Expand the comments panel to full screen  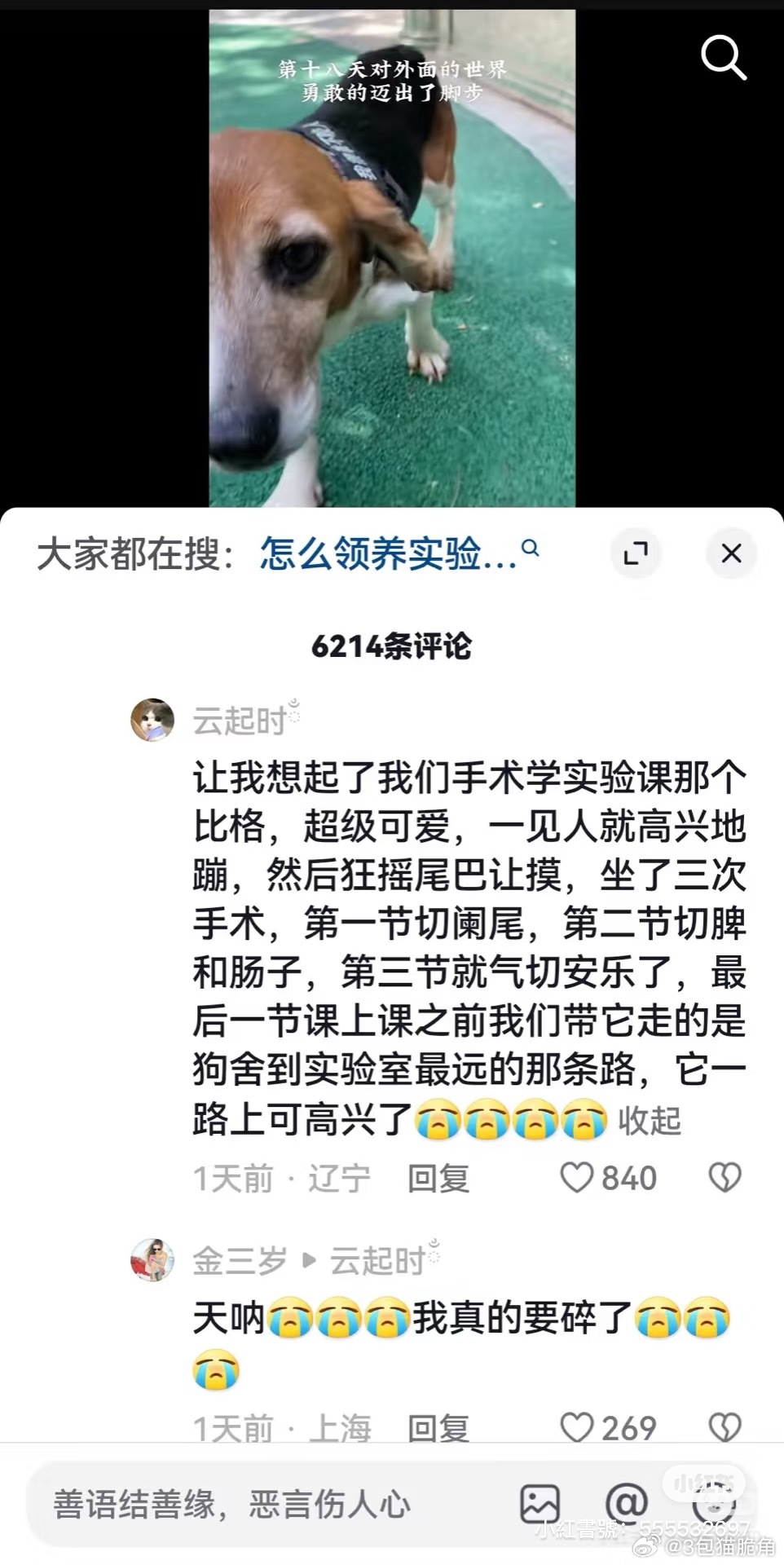[636, 553]
